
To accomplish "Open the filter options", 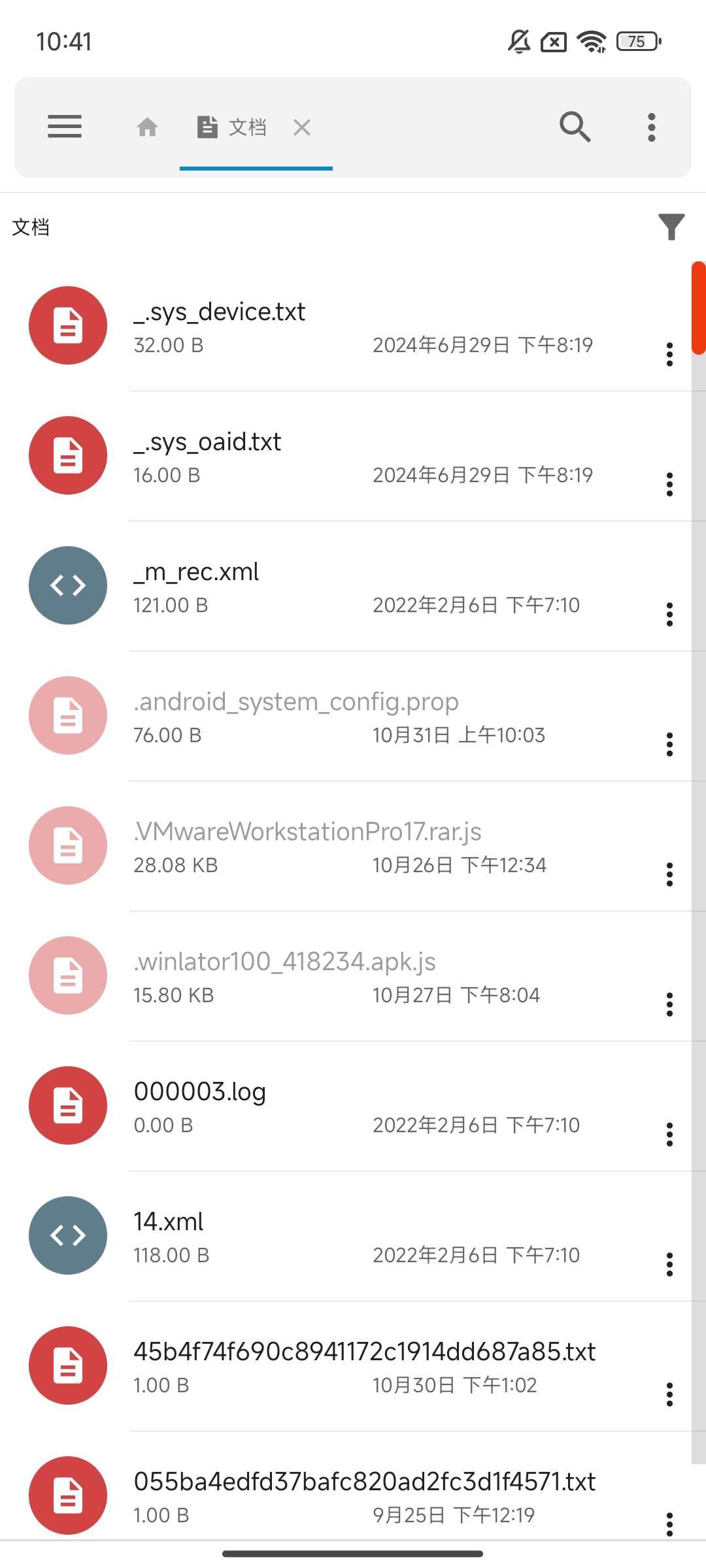I will [x=671, y=227].
